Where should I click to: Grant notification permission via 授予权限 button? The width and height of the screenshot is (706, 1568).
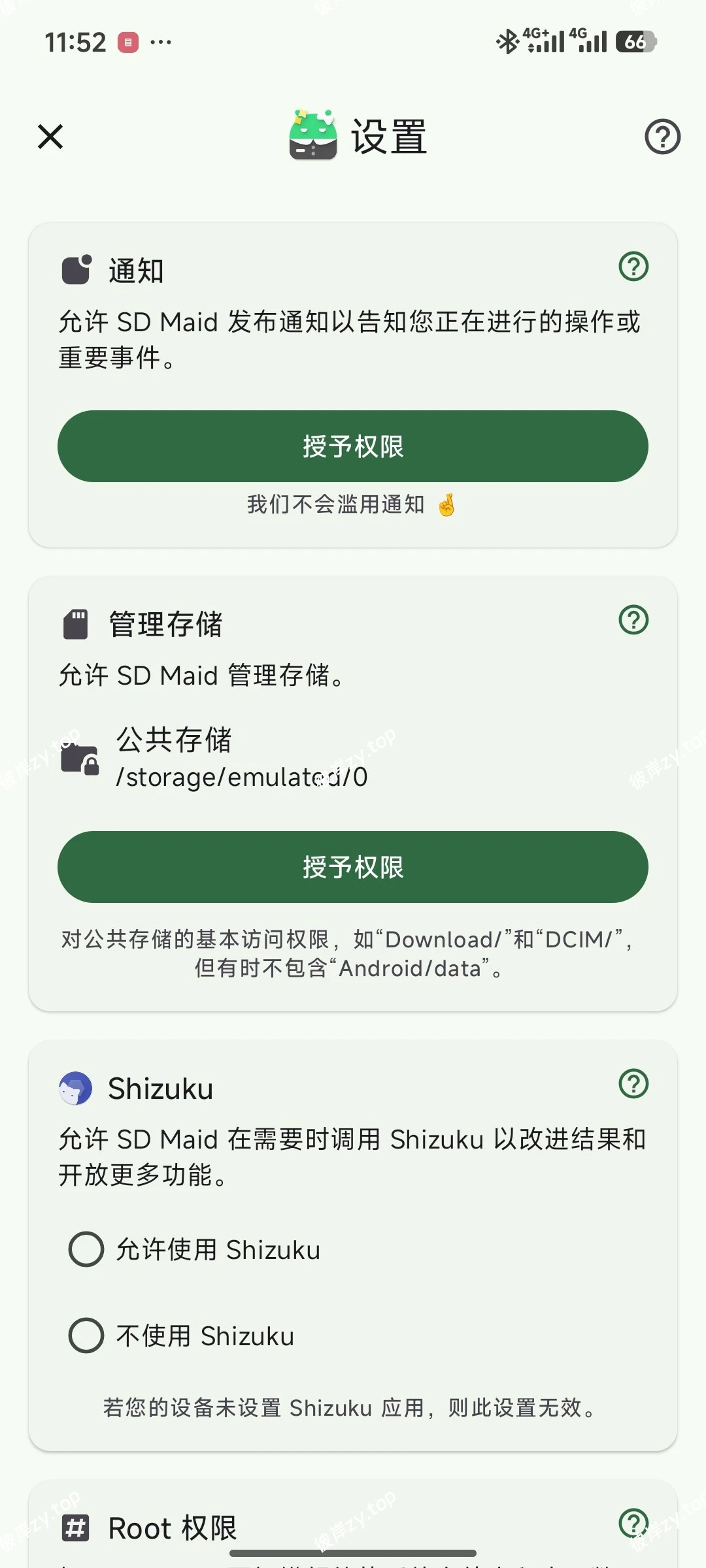coord(353,446)
